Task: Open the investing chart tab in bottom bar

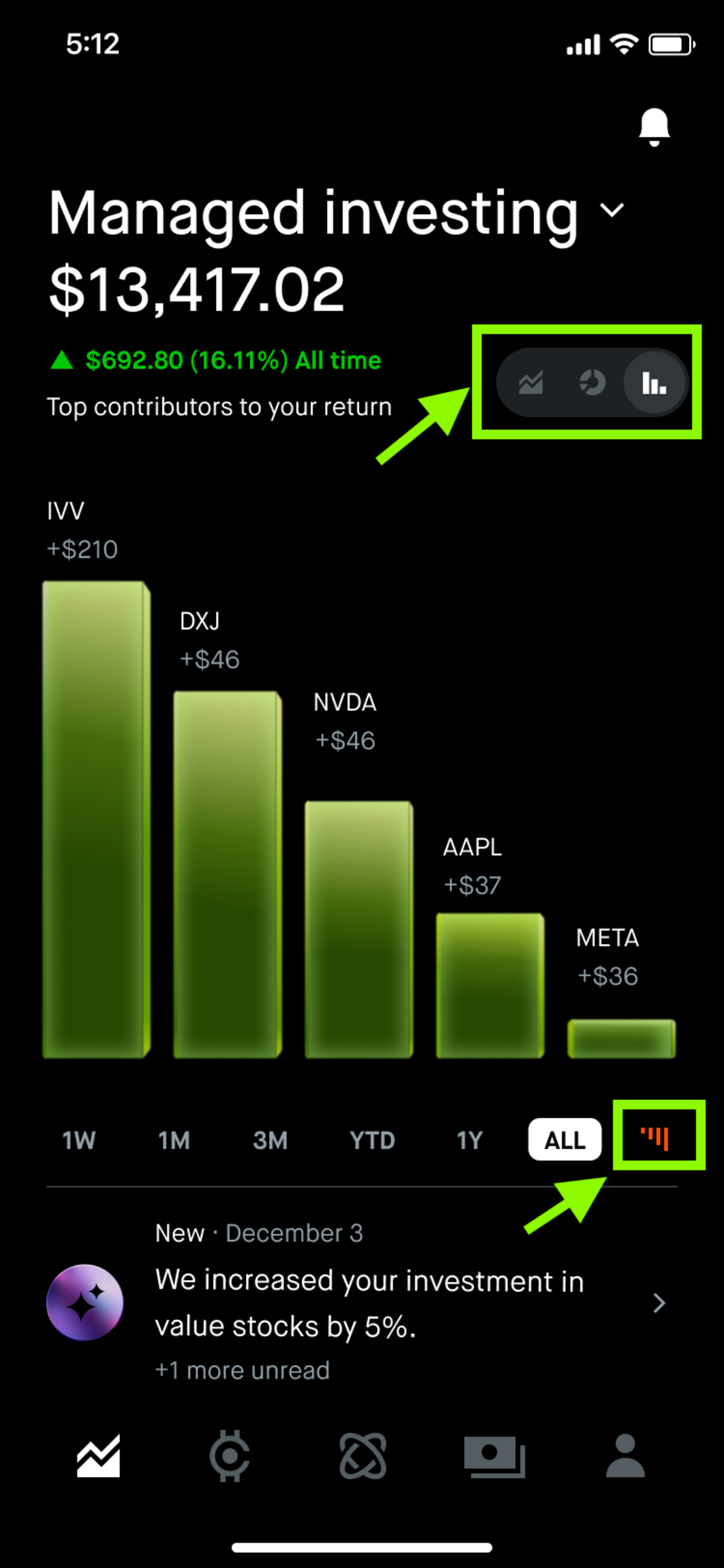Action: pyautogui.click(x=98, y=1456)
